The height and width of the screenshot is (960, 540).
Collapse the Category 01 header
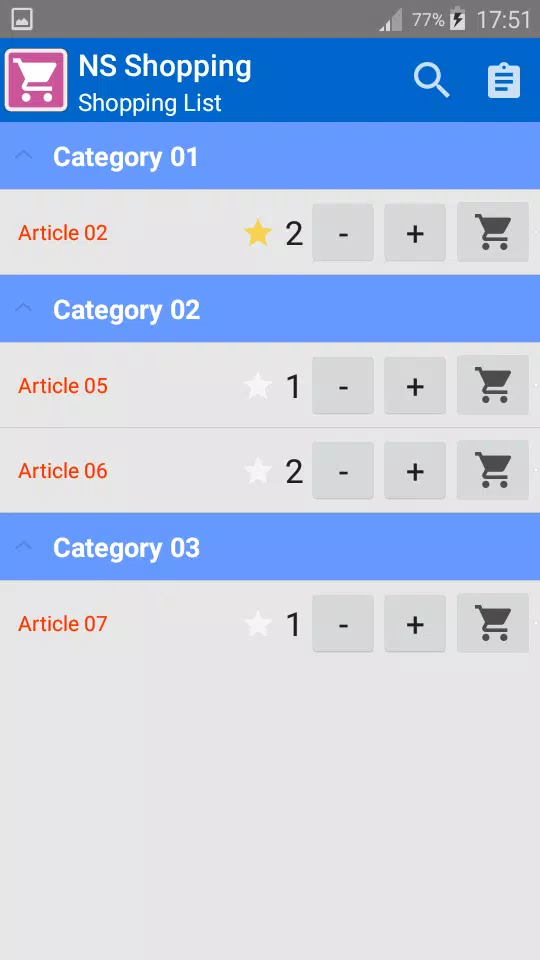click(270, 156)
